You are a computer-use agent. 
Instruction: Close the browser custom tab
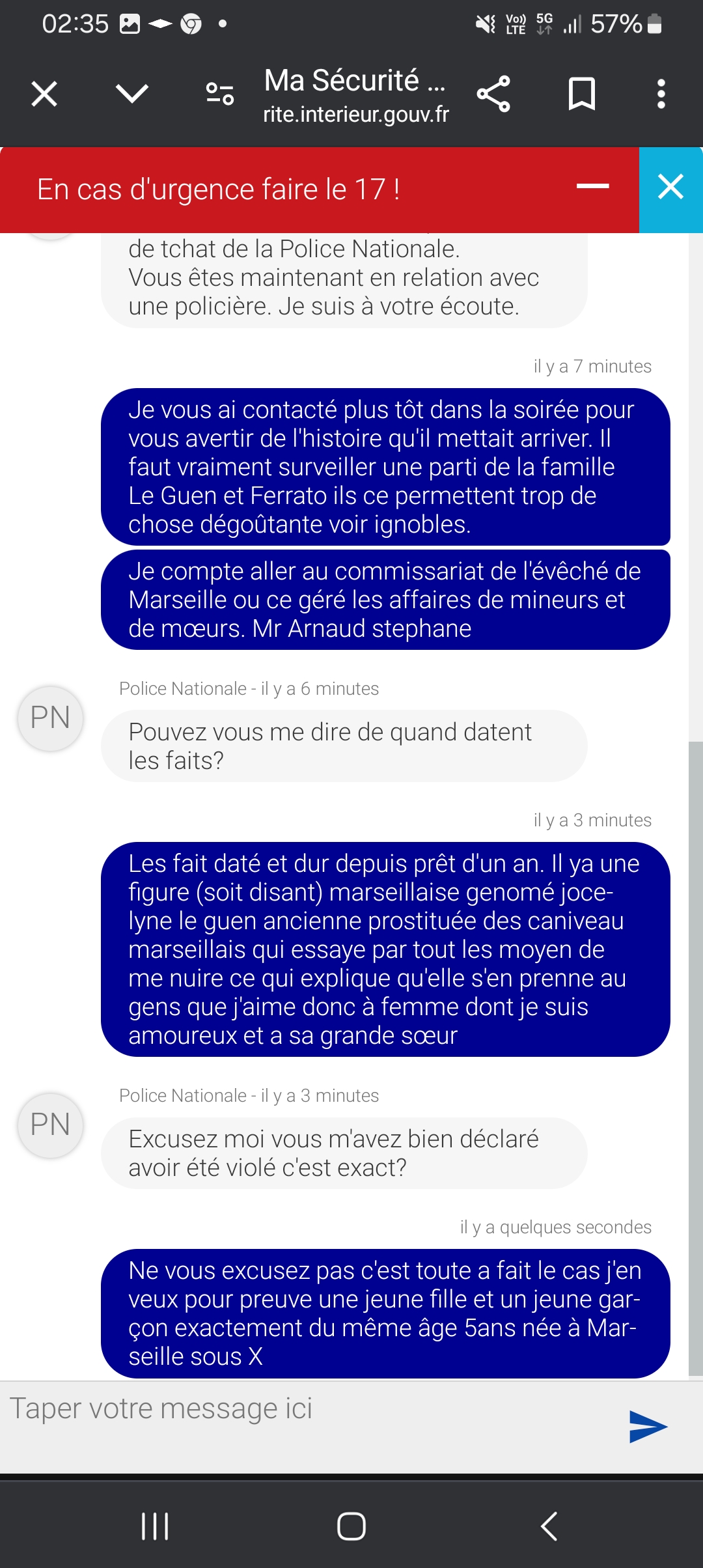click(44, 94)
